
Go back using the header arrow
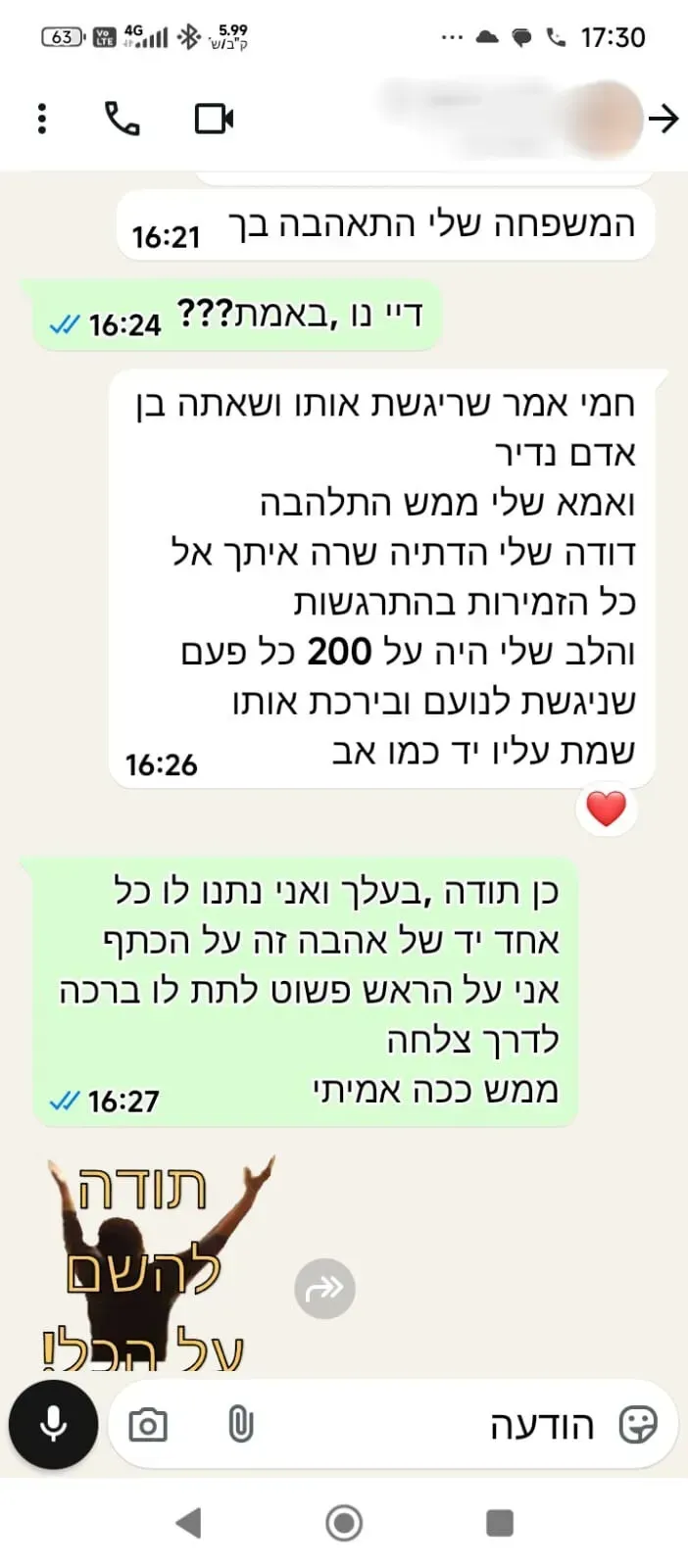(x=664, y=120)
